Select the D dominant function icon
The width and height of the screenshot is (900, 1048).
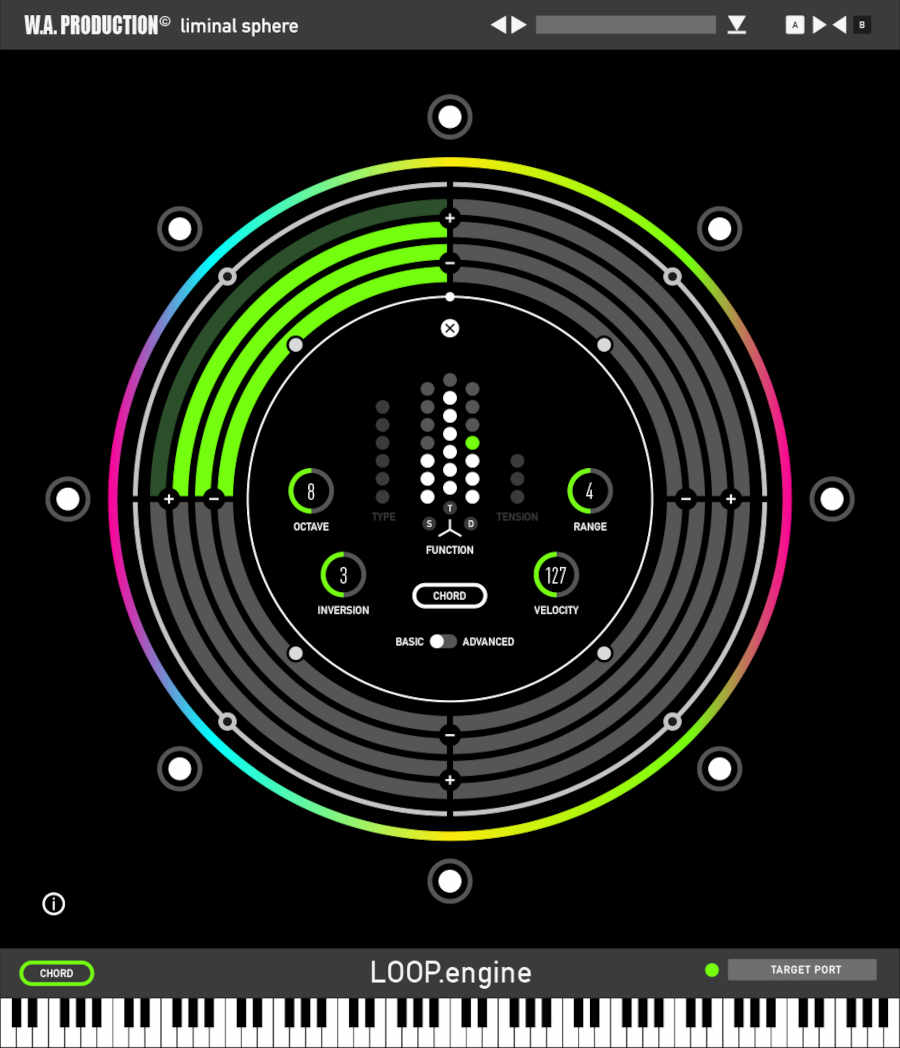[x=470, y=523]
